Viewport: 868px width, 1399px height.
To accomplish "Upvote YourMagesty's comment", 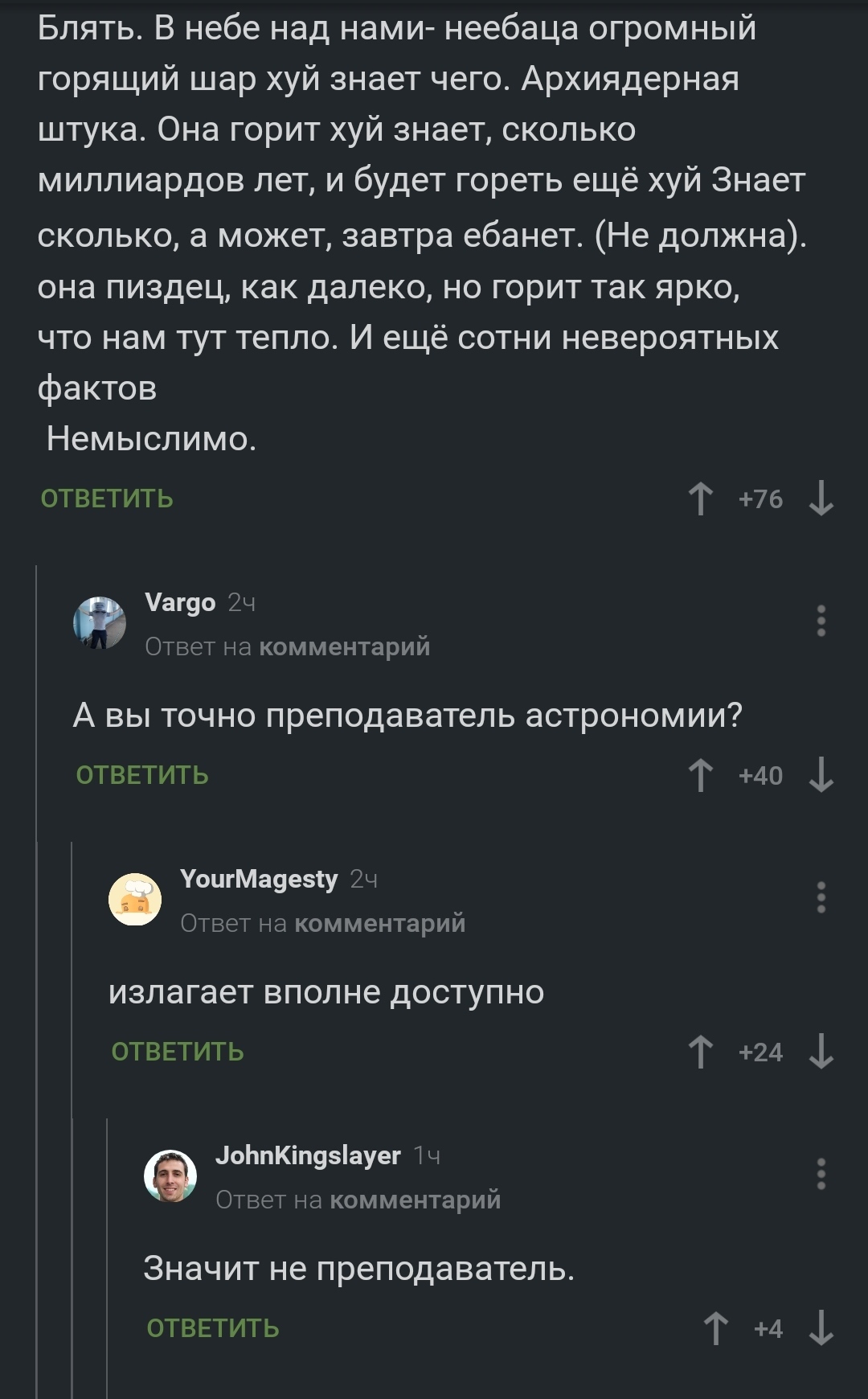I will [x=701, y=1052].
